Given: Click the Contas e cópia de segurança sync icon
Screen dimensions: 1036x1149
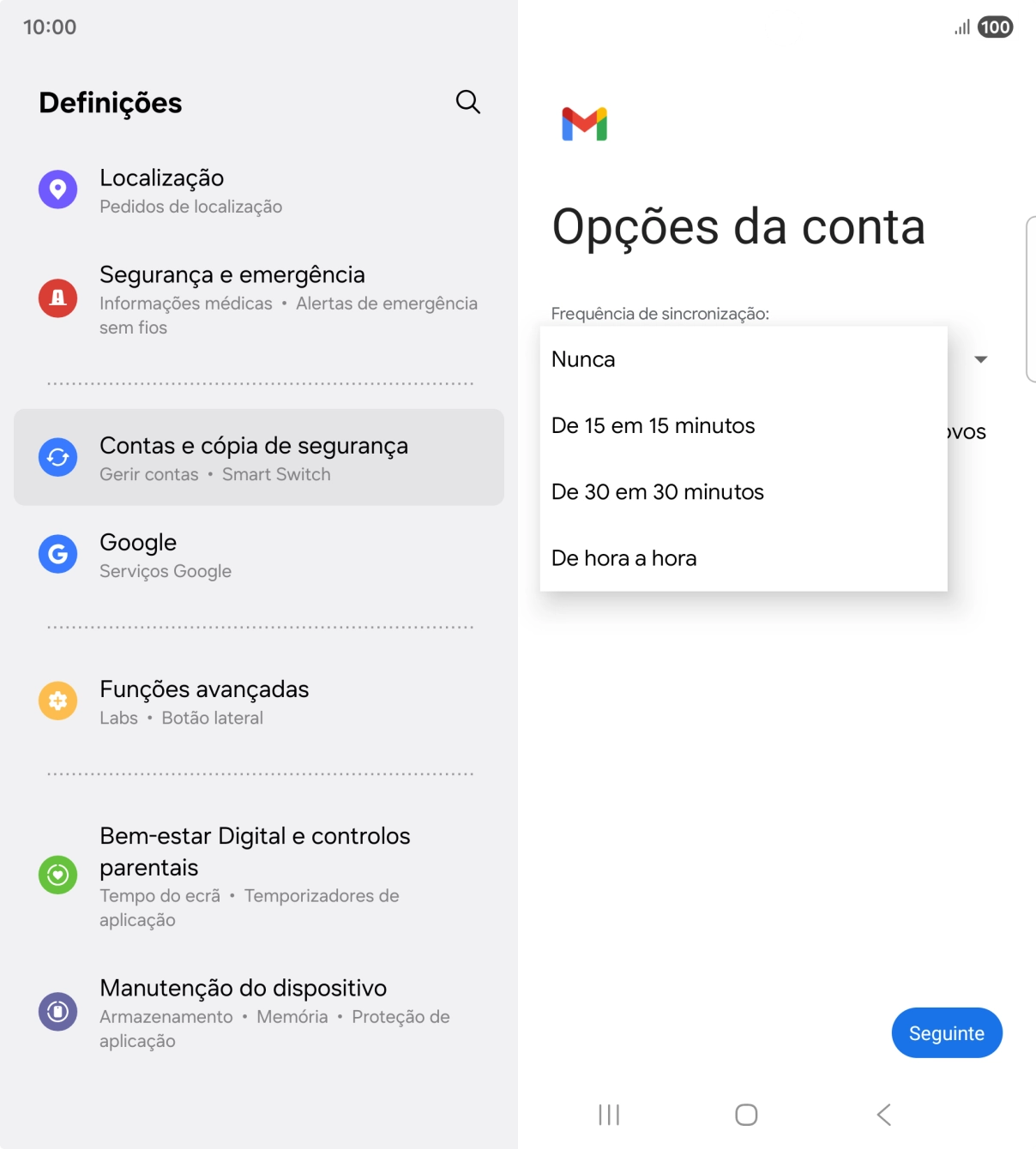Looking at the screenshot, I should point(57,457).
